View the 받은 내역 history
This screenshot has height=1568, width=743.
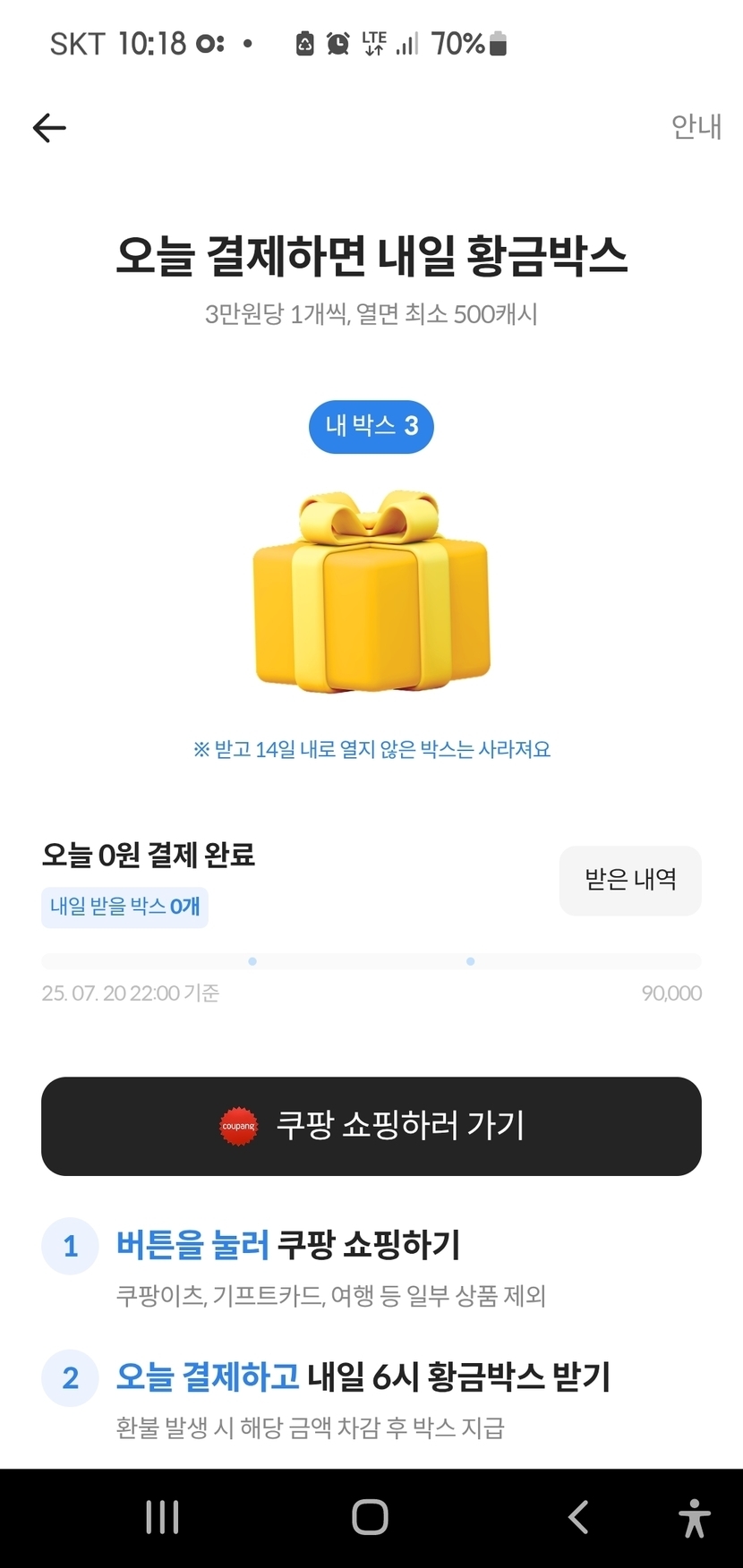[630, 880]
